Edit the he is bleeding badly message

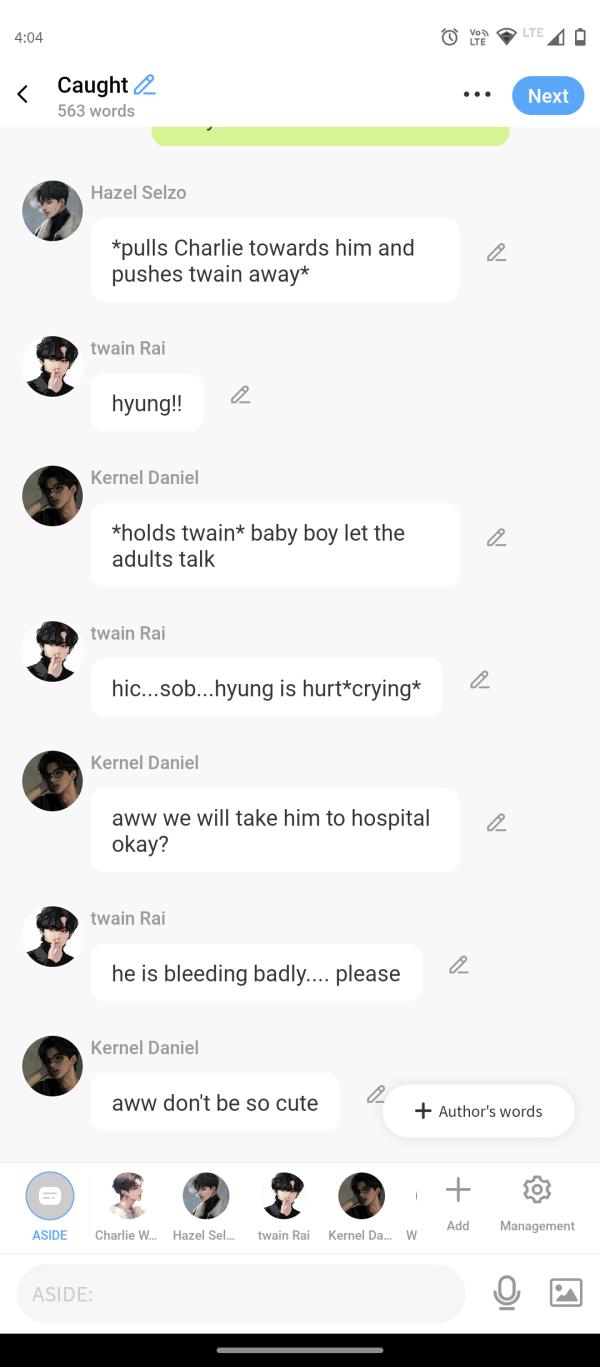click(x=459, y=965)
